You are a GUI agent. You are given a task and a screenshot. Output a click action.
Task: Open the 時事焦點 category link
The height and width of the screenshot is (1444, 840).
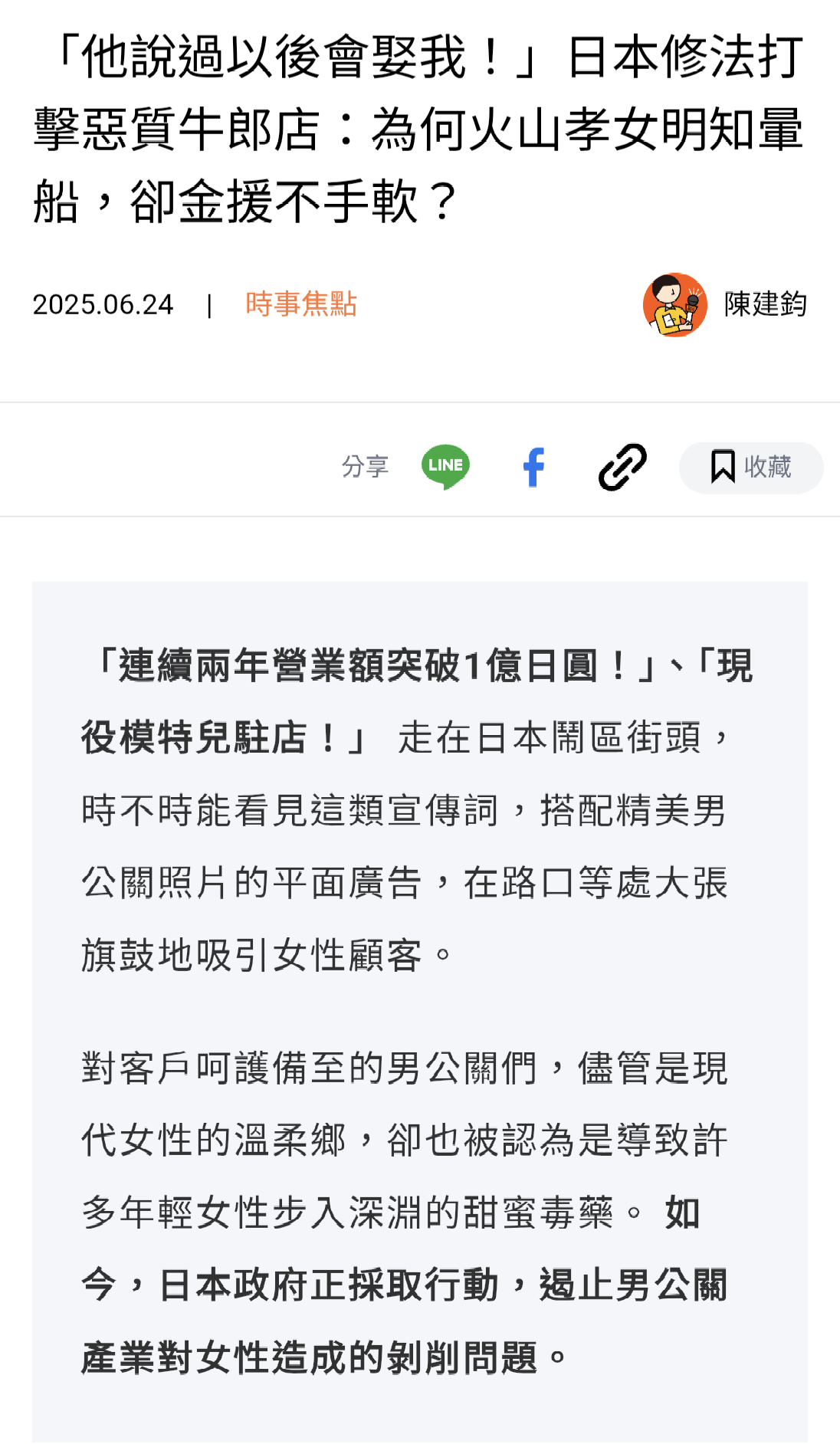[x=301, y=304]
